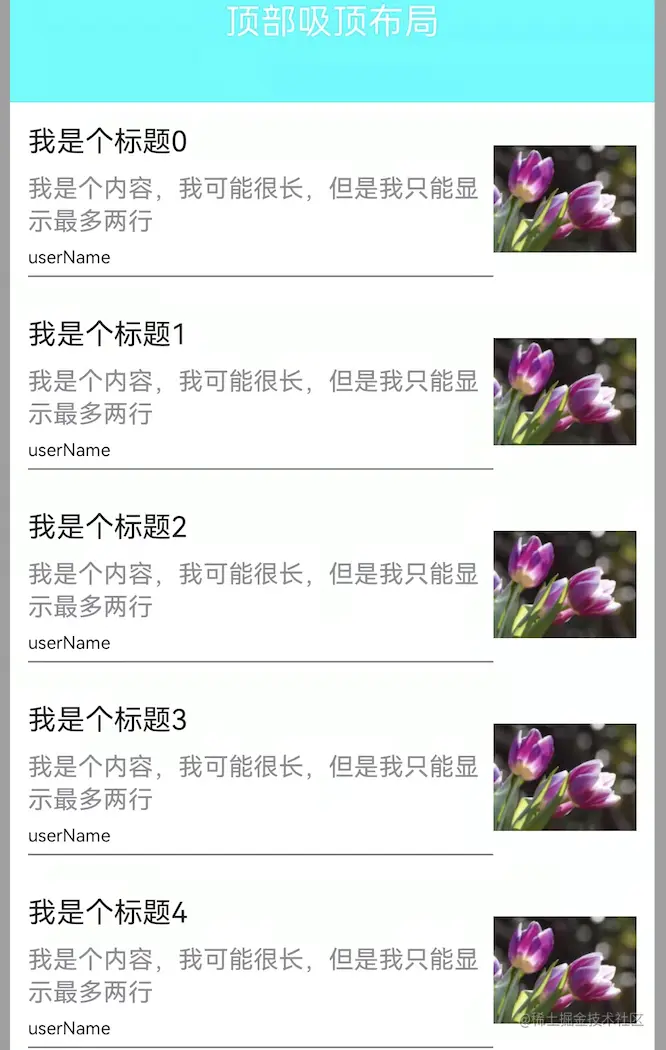666x1050 pixels.
Task: Open the list item titled 我是个标题0
Action: (108, 142)
